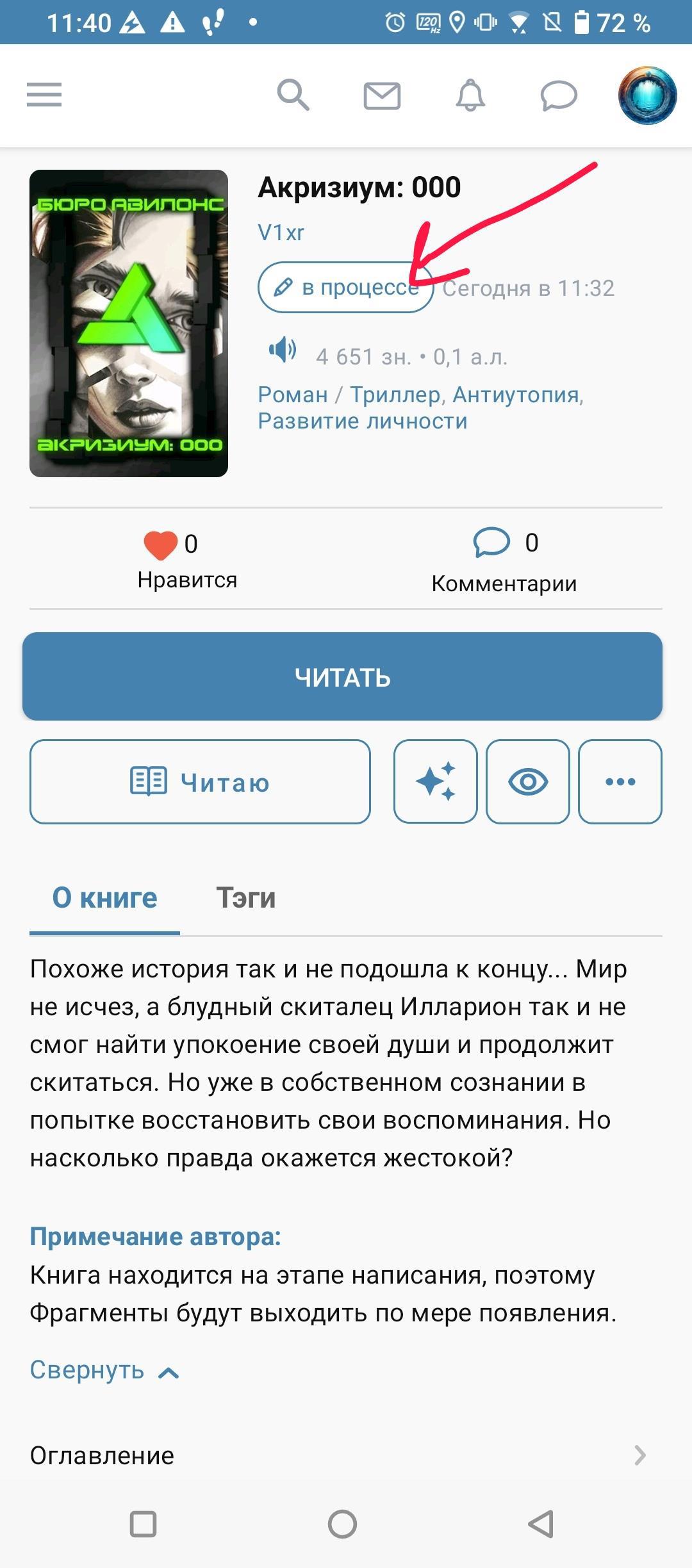
Task: Open the Антиутопия genre link
Action: (x=516, y=395)
